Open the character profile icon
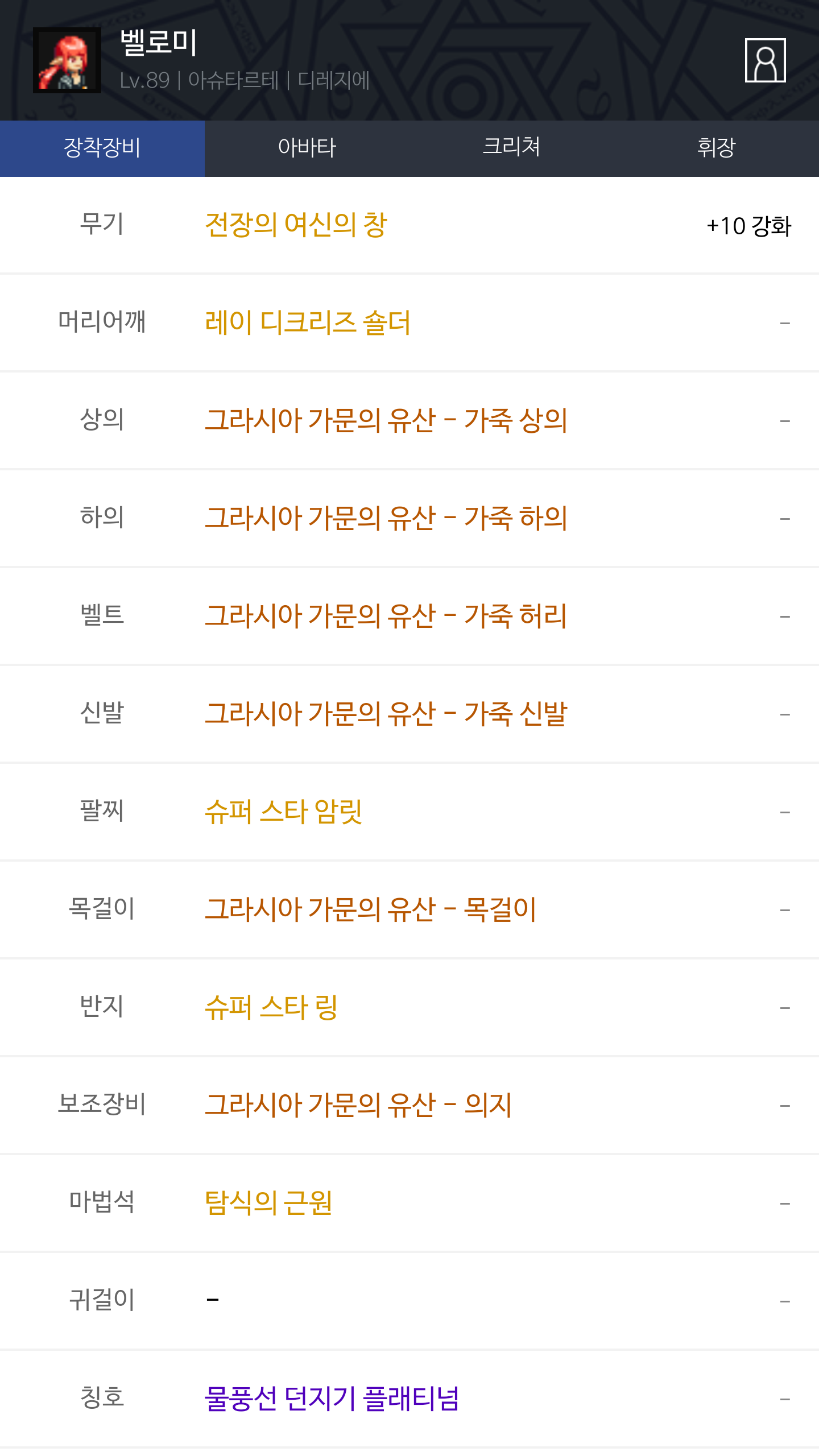This screenshot has height=1456, width=819. tap(765, 60)
